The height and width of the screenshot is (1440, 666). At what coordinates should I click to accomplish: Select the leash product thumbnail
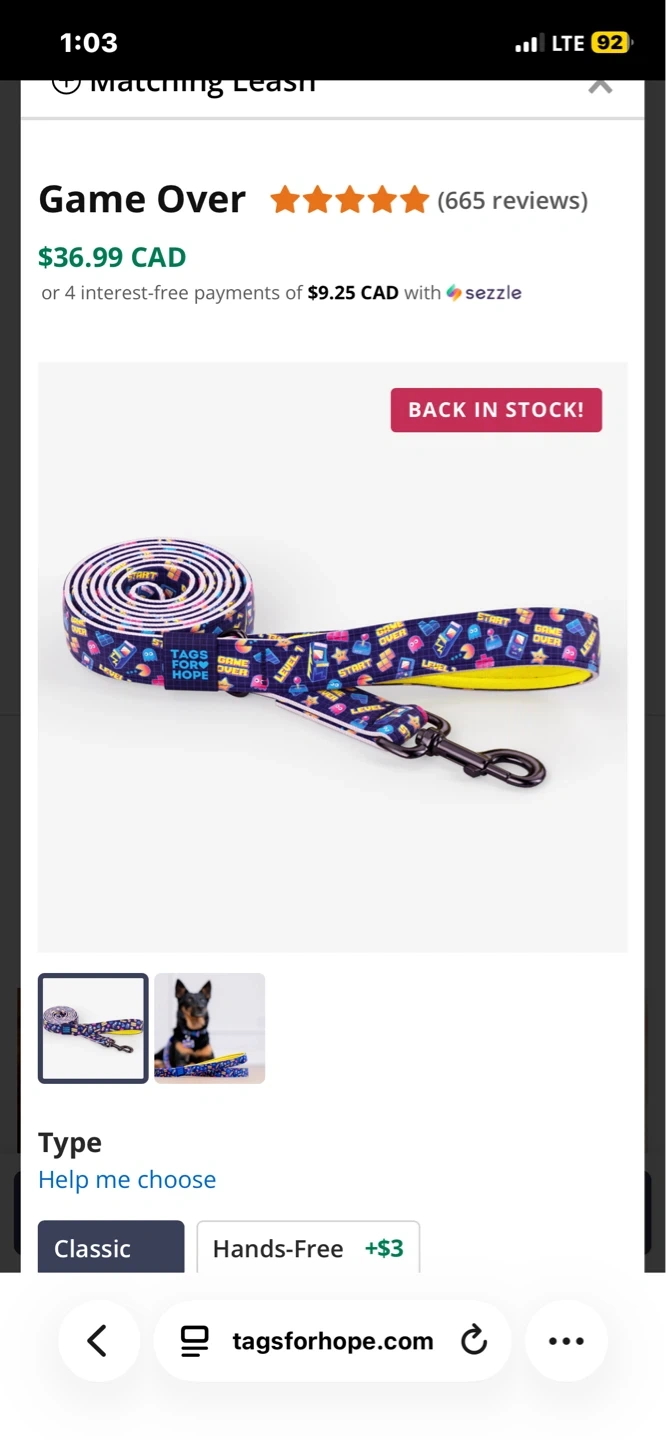pyautogui.click(x=93, y=1028)
